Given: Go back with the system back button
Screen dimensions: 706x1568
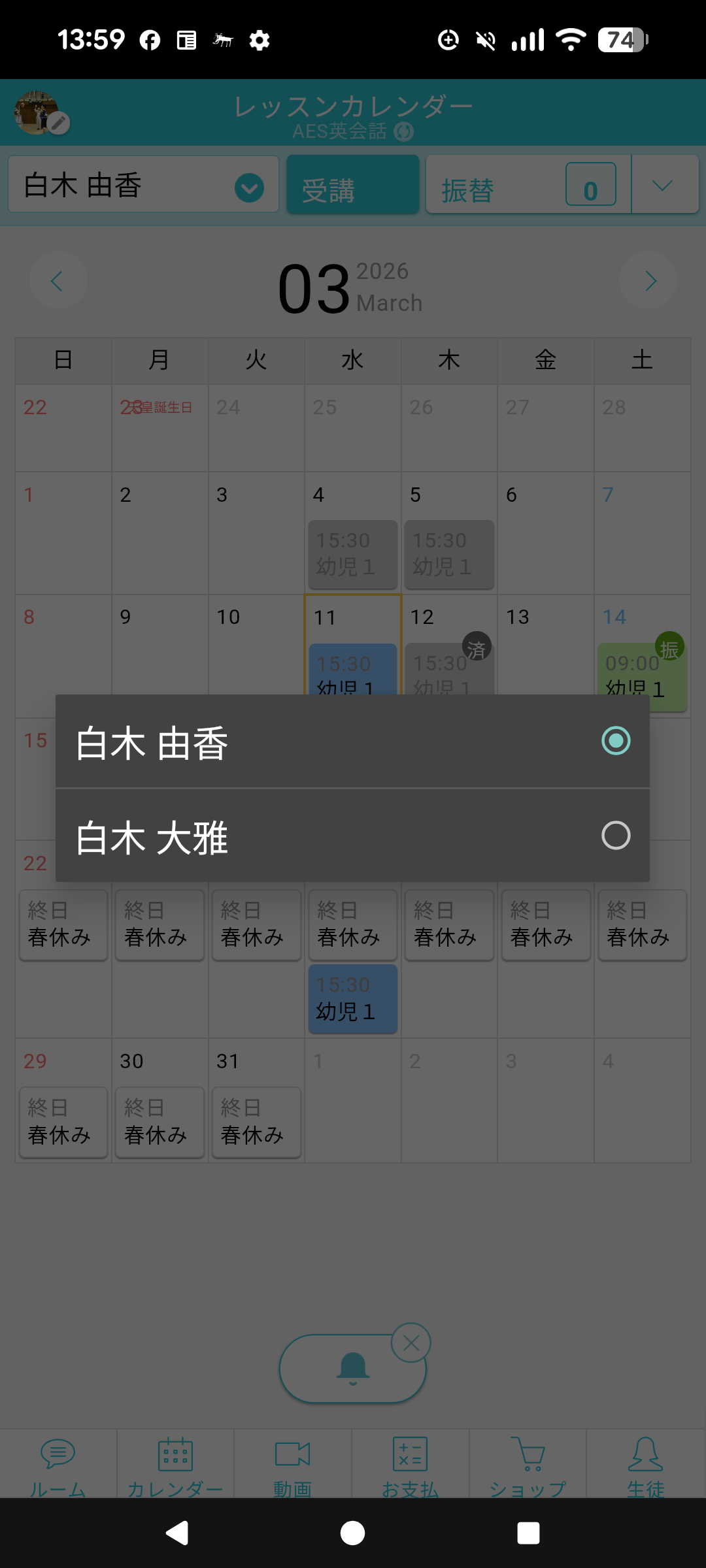Looking at the screenshot, I should (x=177, y=1533).
